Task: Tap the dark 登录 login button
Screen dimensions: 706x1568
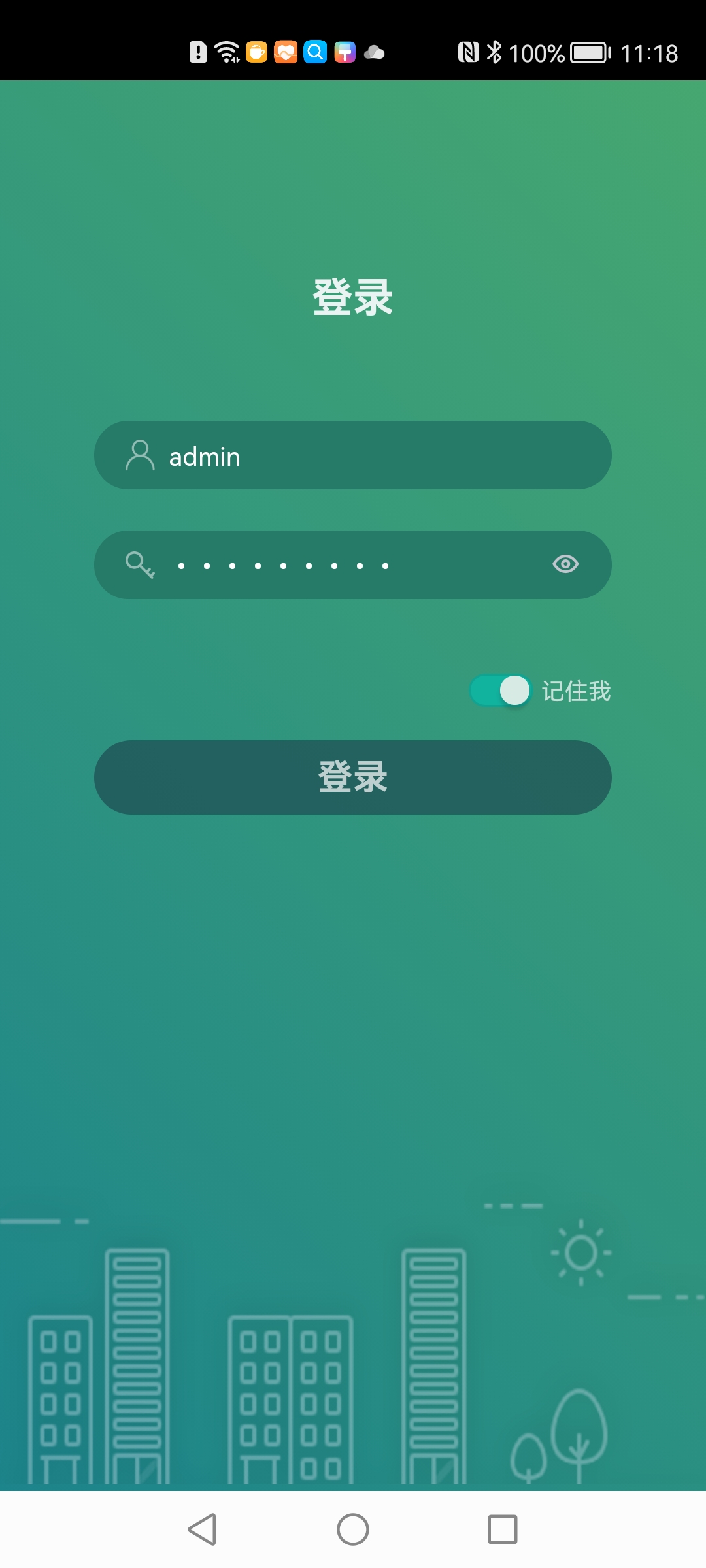Action: coord(353,777)
